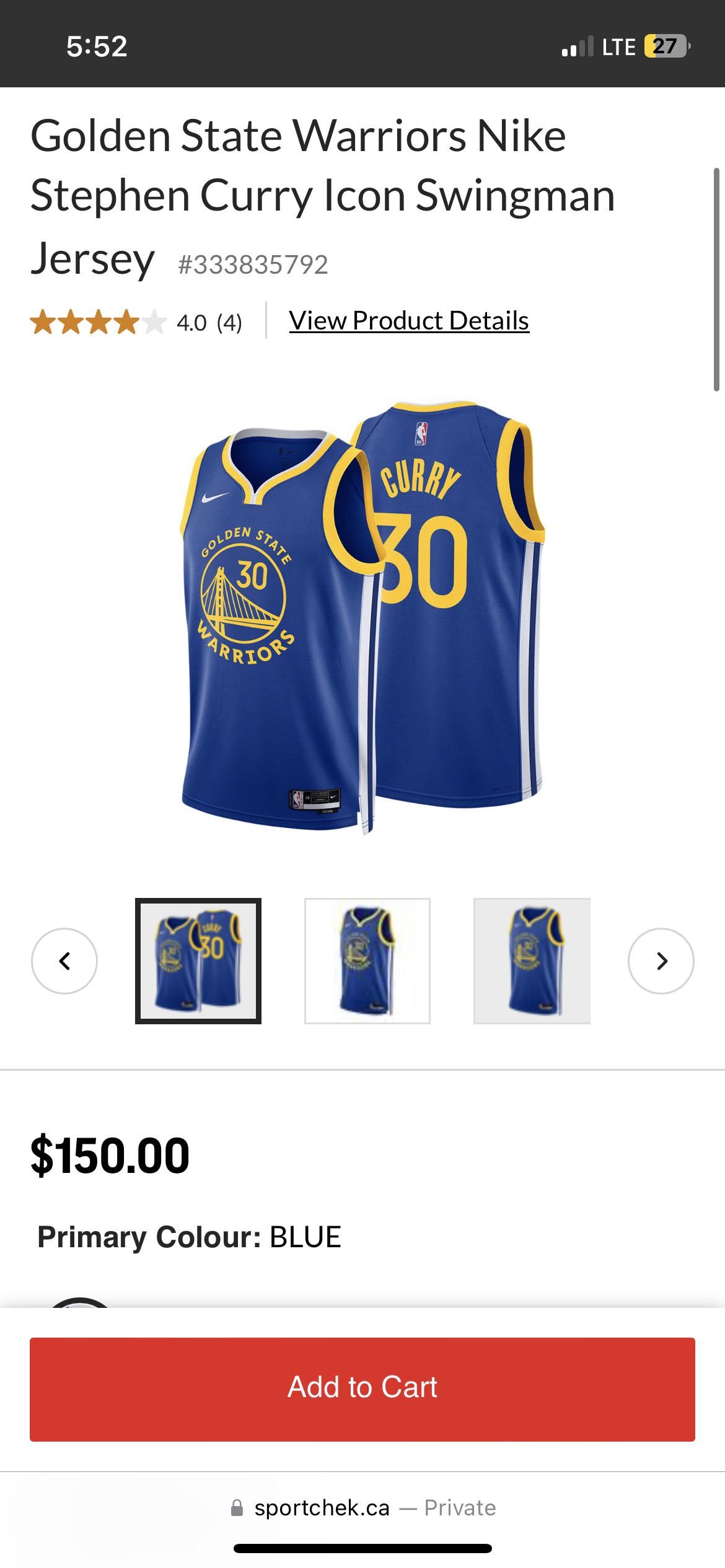Screen dimensions: 725x1568
Task: Select the third jersey thumbnail
Action: click(532, 960)
